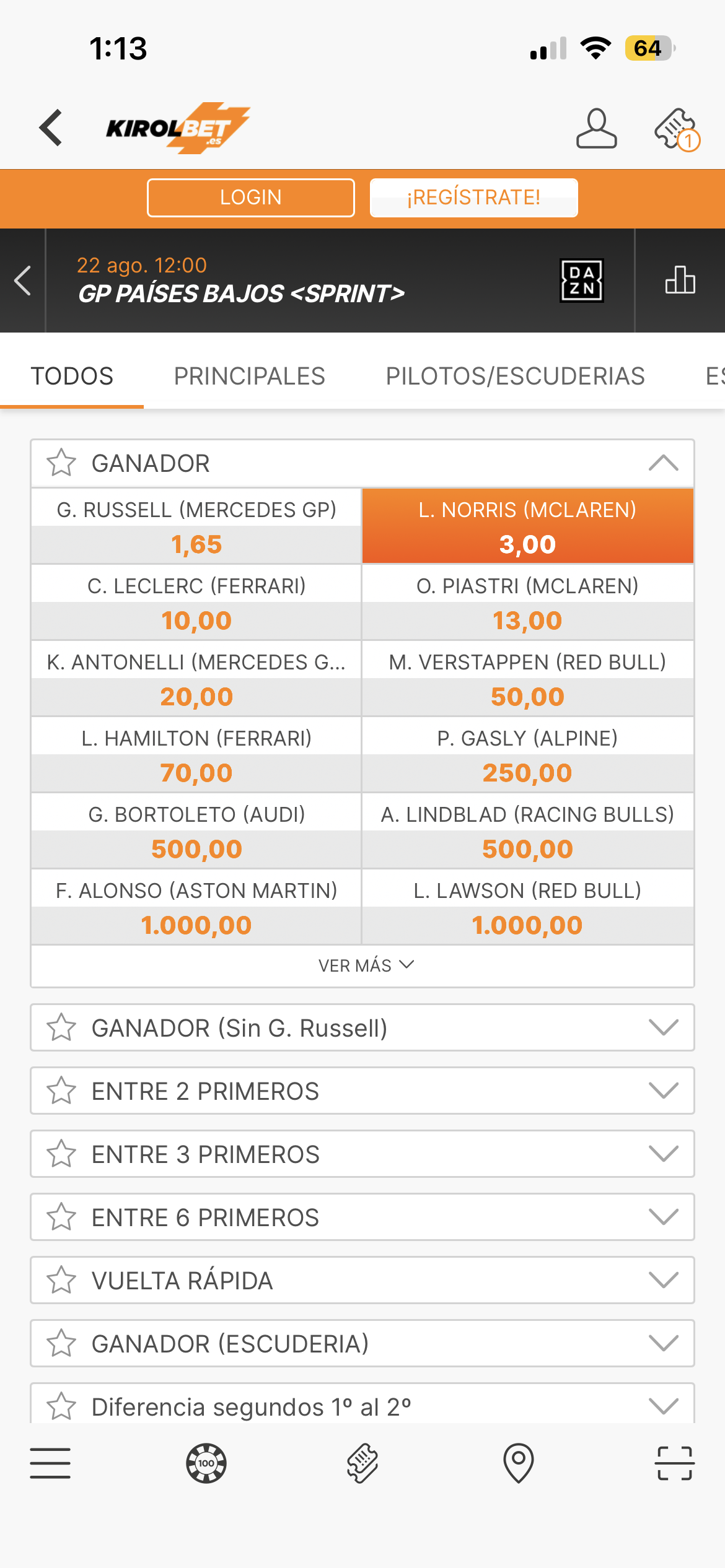Deselect L. Norris odds 3,00
The width and height of the screenshot is (725, 1568).
pos(528,526)
